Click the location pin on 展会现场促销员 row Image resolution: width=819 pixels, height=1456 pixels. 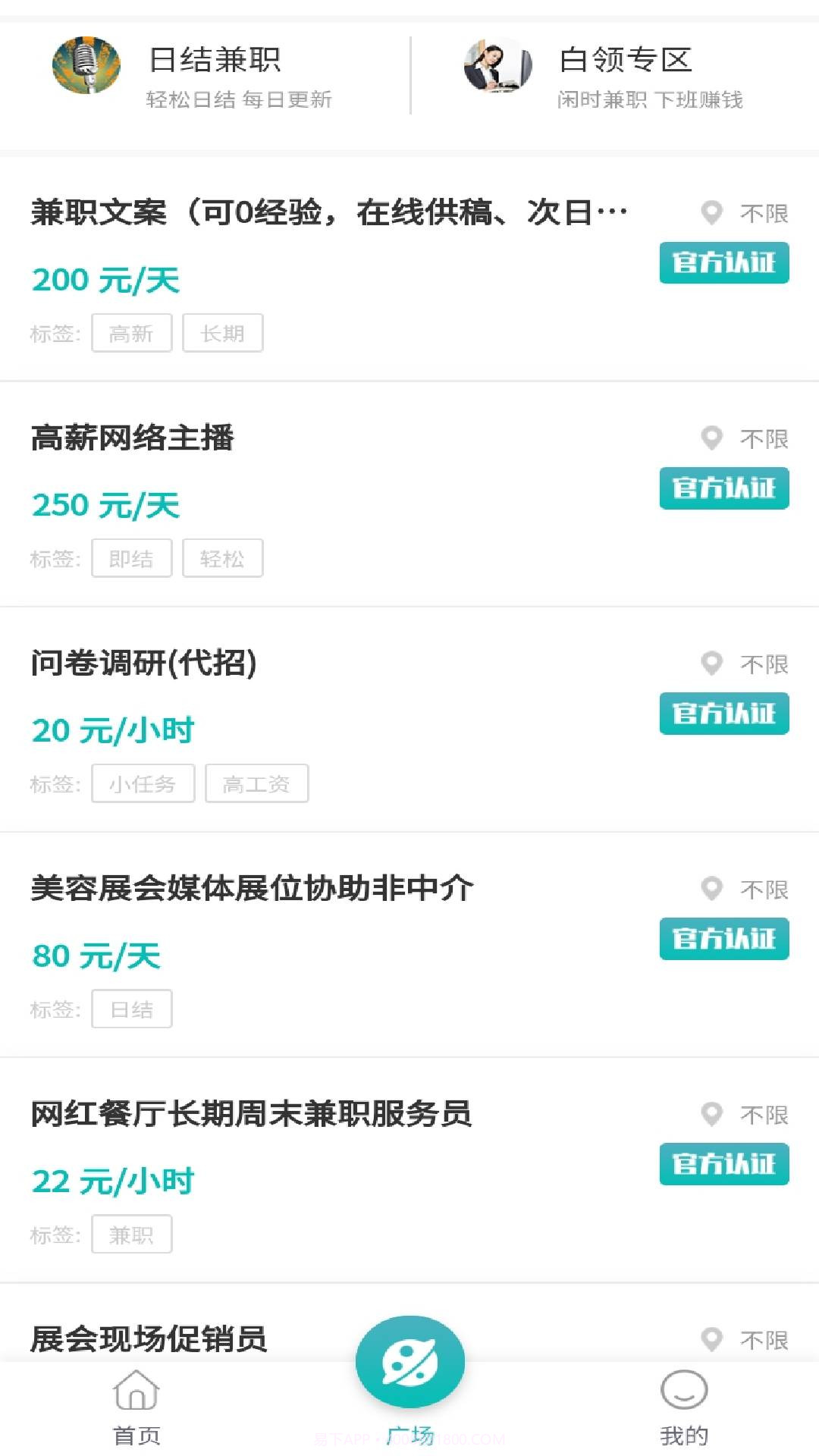(x=711, y=1338)
